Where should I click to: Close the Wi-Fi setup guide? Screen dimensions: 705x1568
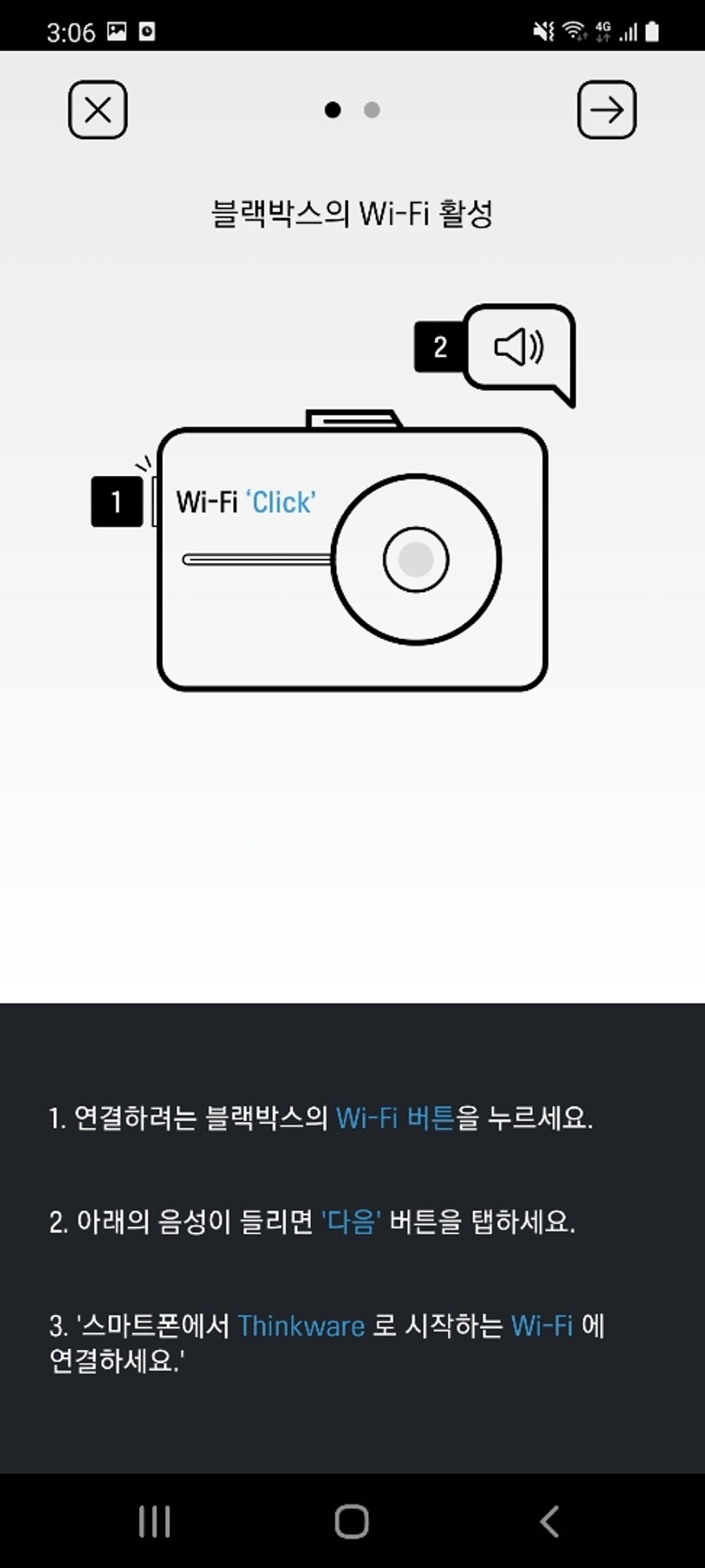click(97, 110)
